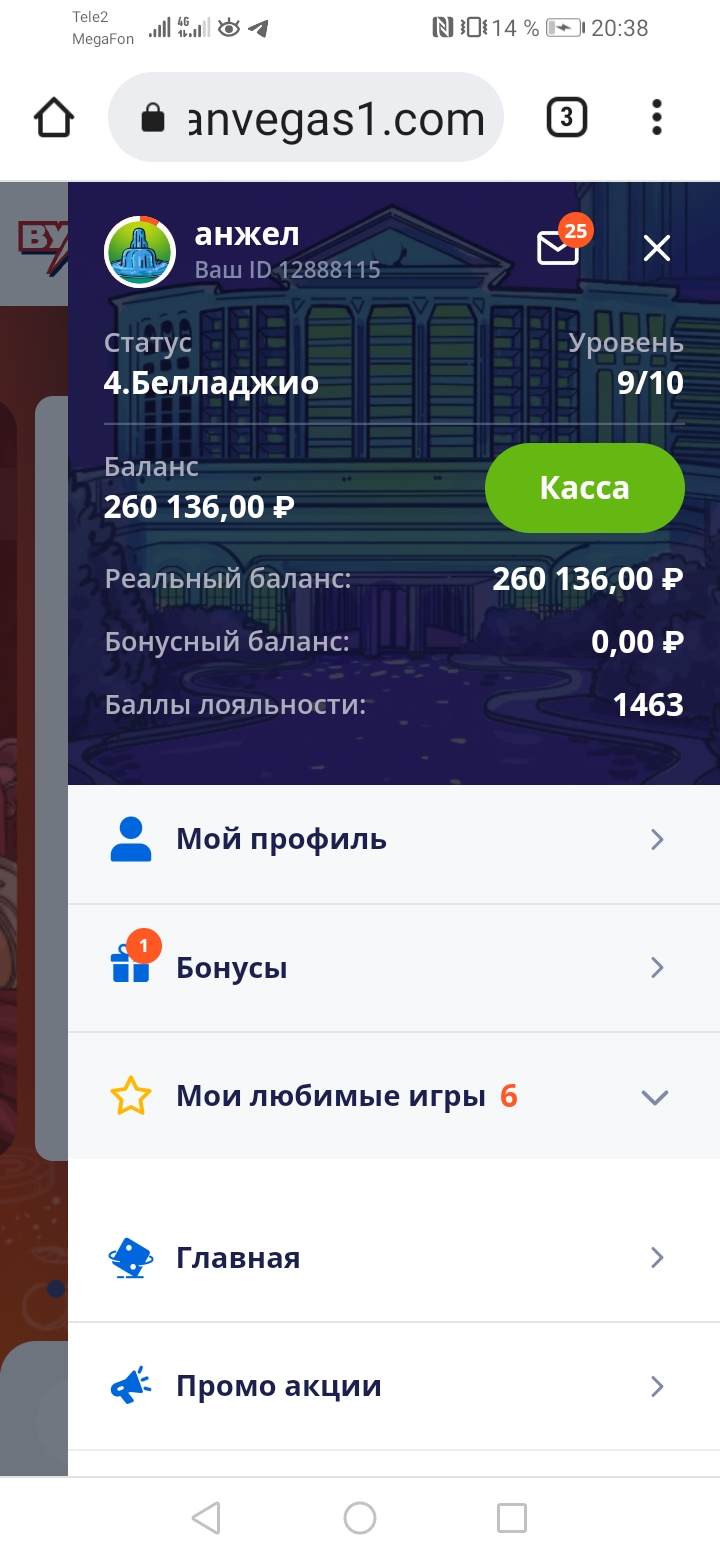
Task: Tap the green Касса button
Action: pos(584,488)
